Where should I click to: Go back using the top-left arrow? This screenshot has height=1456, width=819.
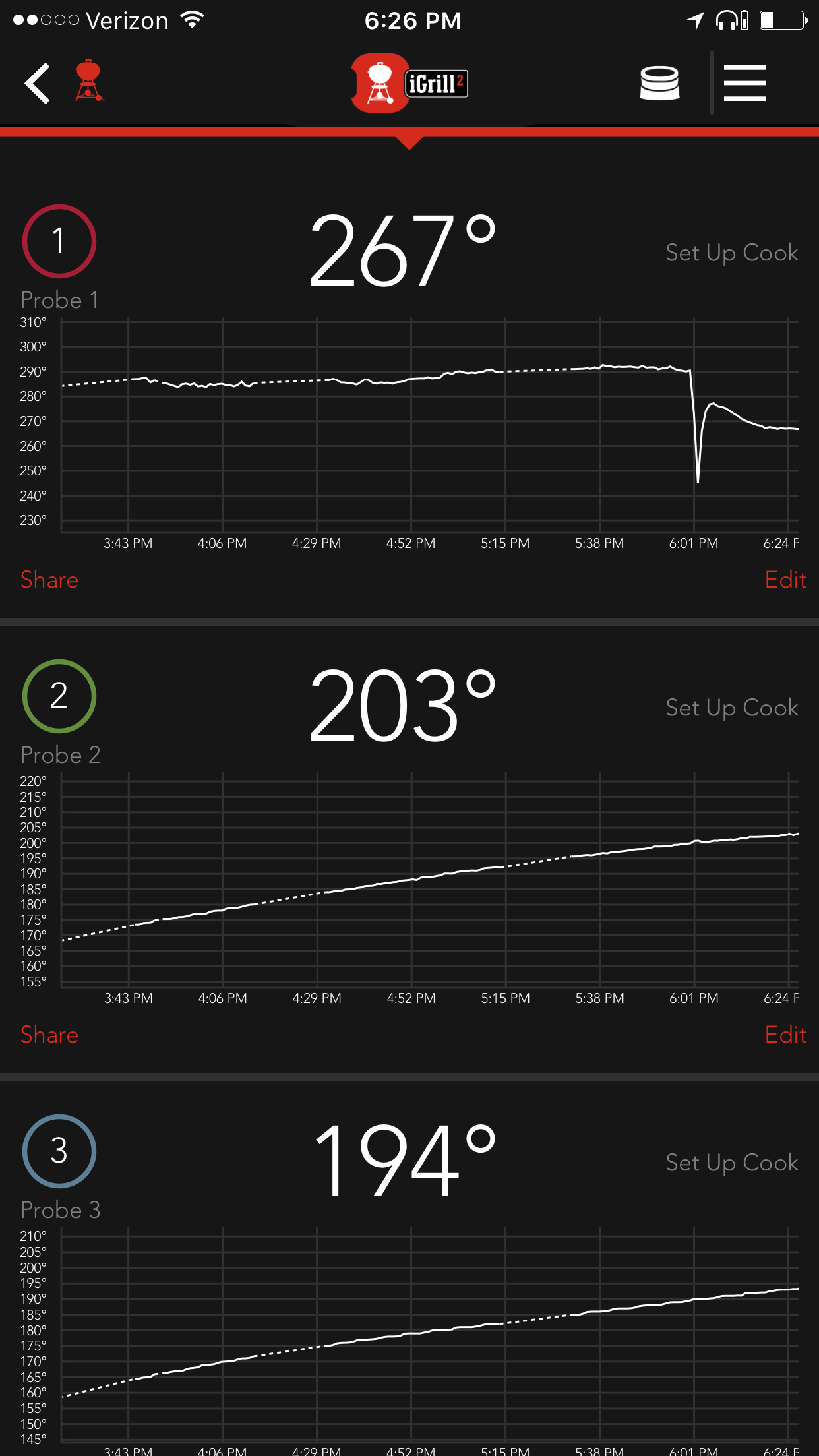point(38,84)
